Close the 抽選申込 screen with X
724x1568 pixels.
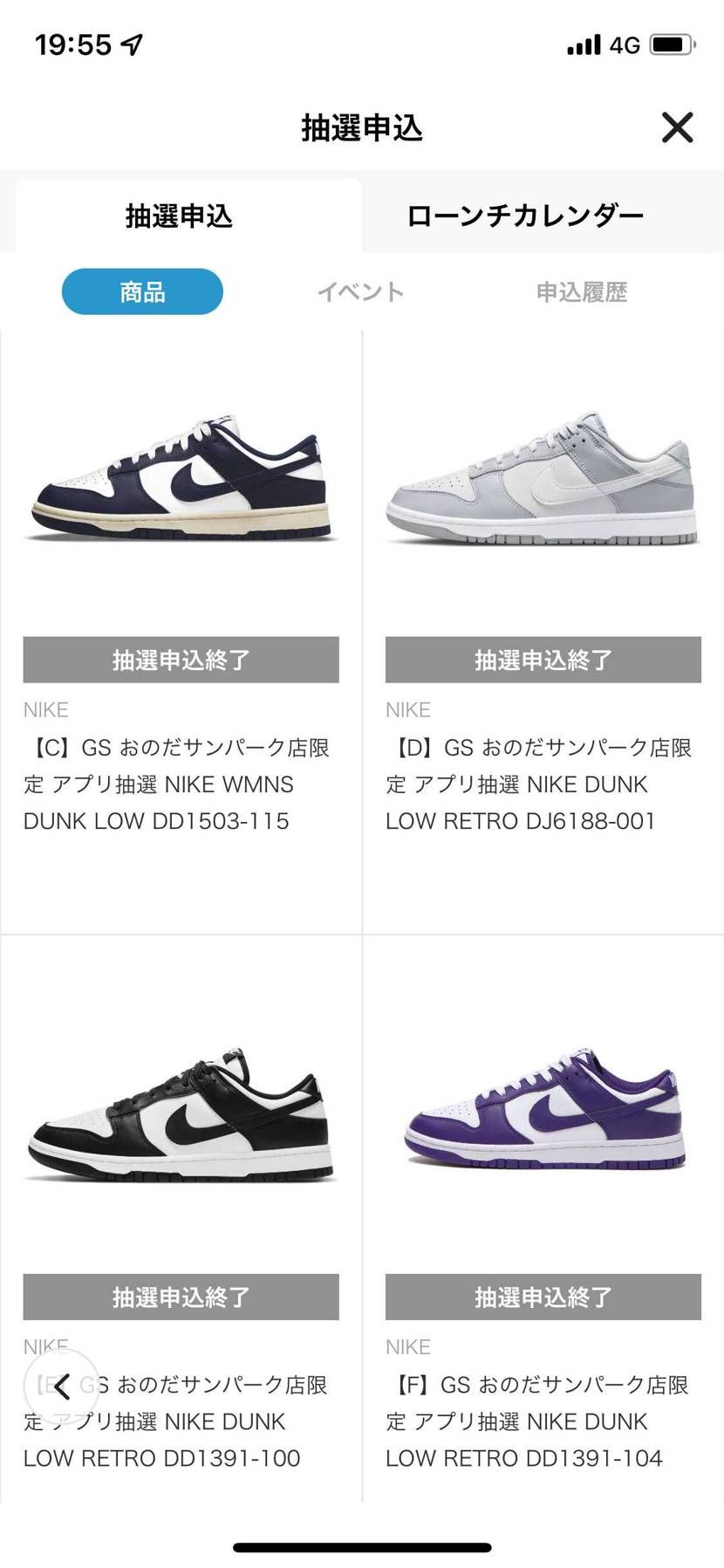coord(677,127)
